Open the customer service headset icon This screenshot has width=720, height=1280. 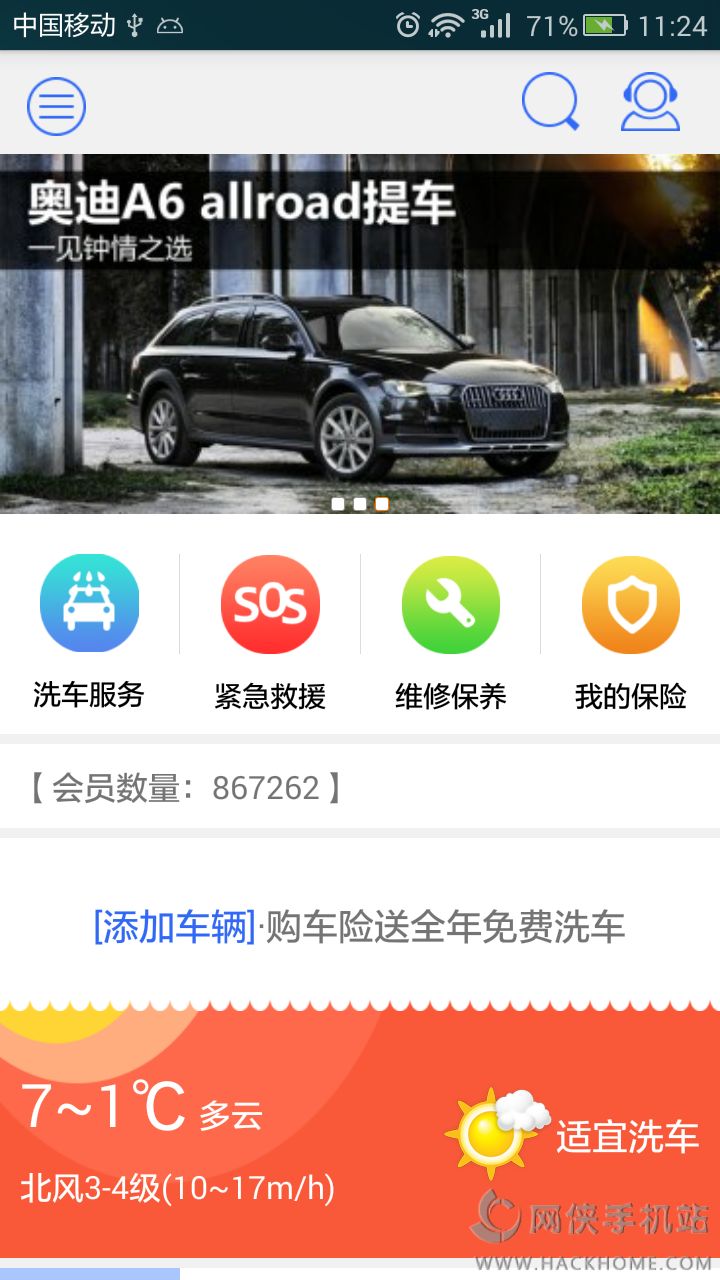point(650,102)
